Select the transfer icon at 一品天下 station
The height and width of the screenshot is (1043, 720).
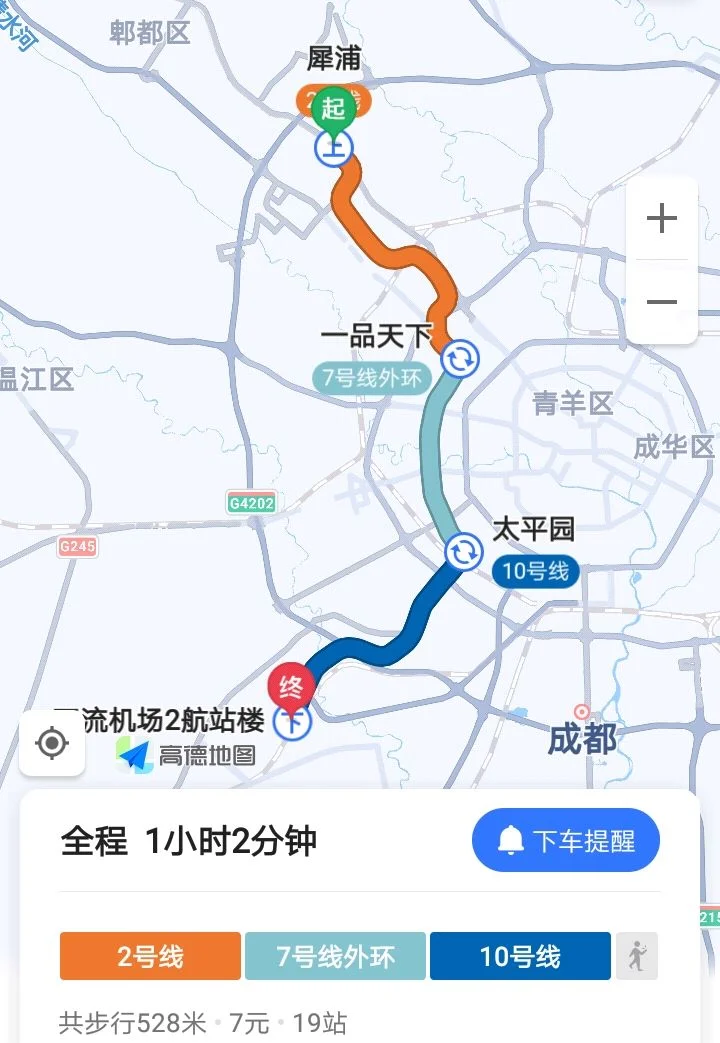460,358
